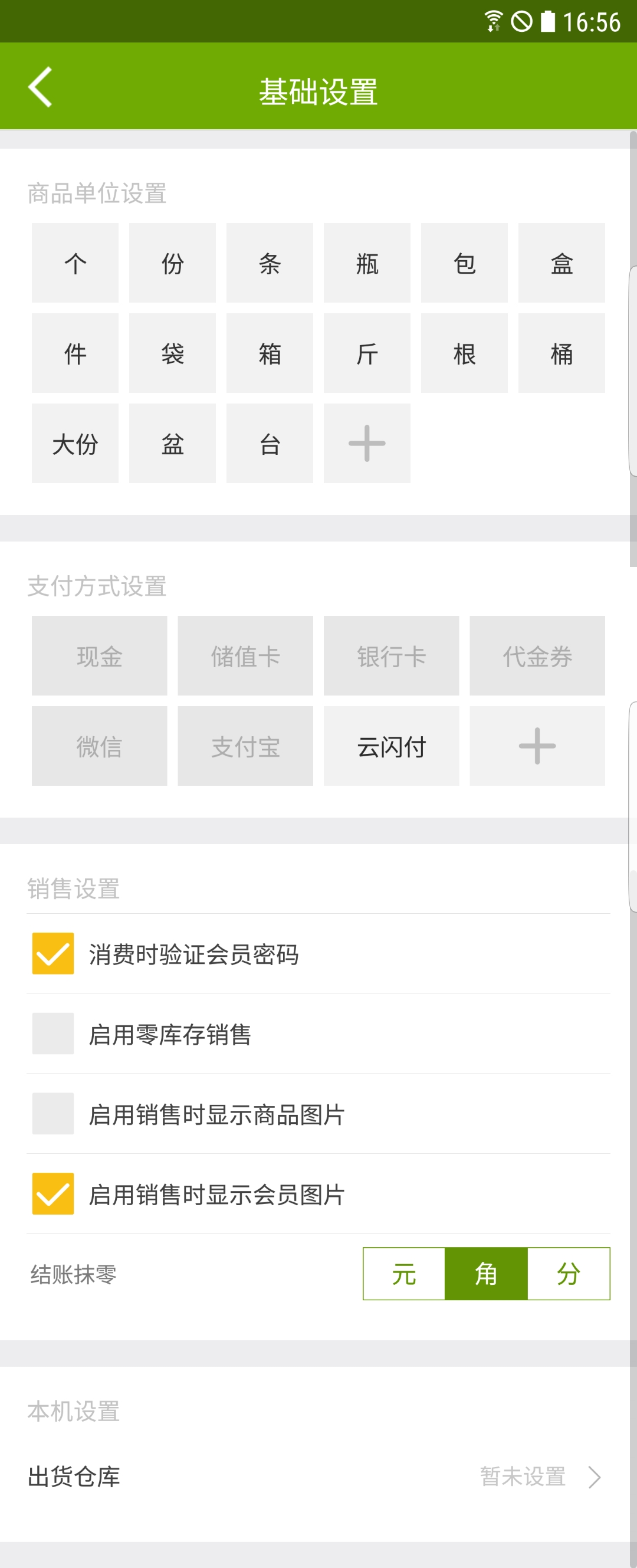Tap the 桶 unit chip
Screen dimensions: 637x1568
click(x=562, y=353)
